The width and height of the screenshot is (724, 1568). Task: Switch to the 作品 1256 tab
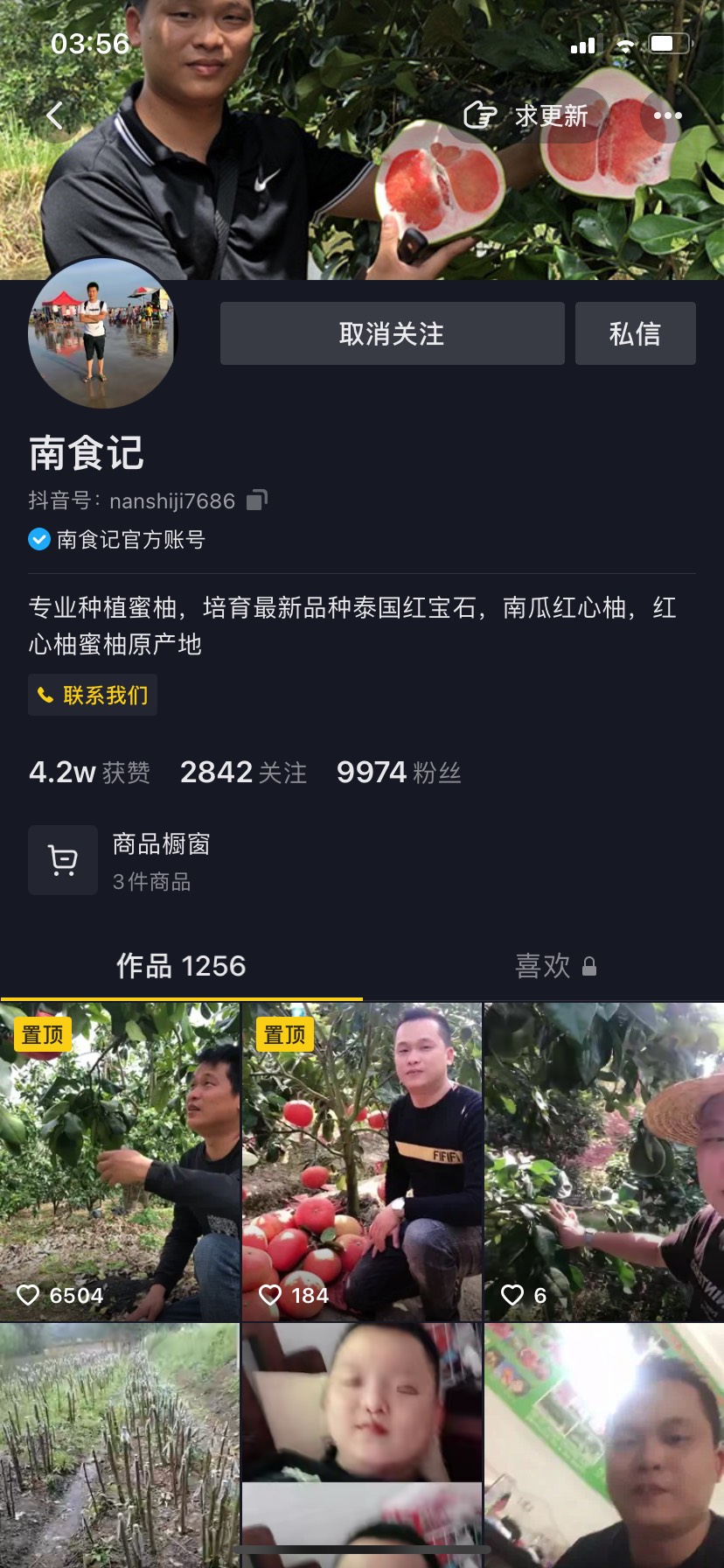coord(181,966)
